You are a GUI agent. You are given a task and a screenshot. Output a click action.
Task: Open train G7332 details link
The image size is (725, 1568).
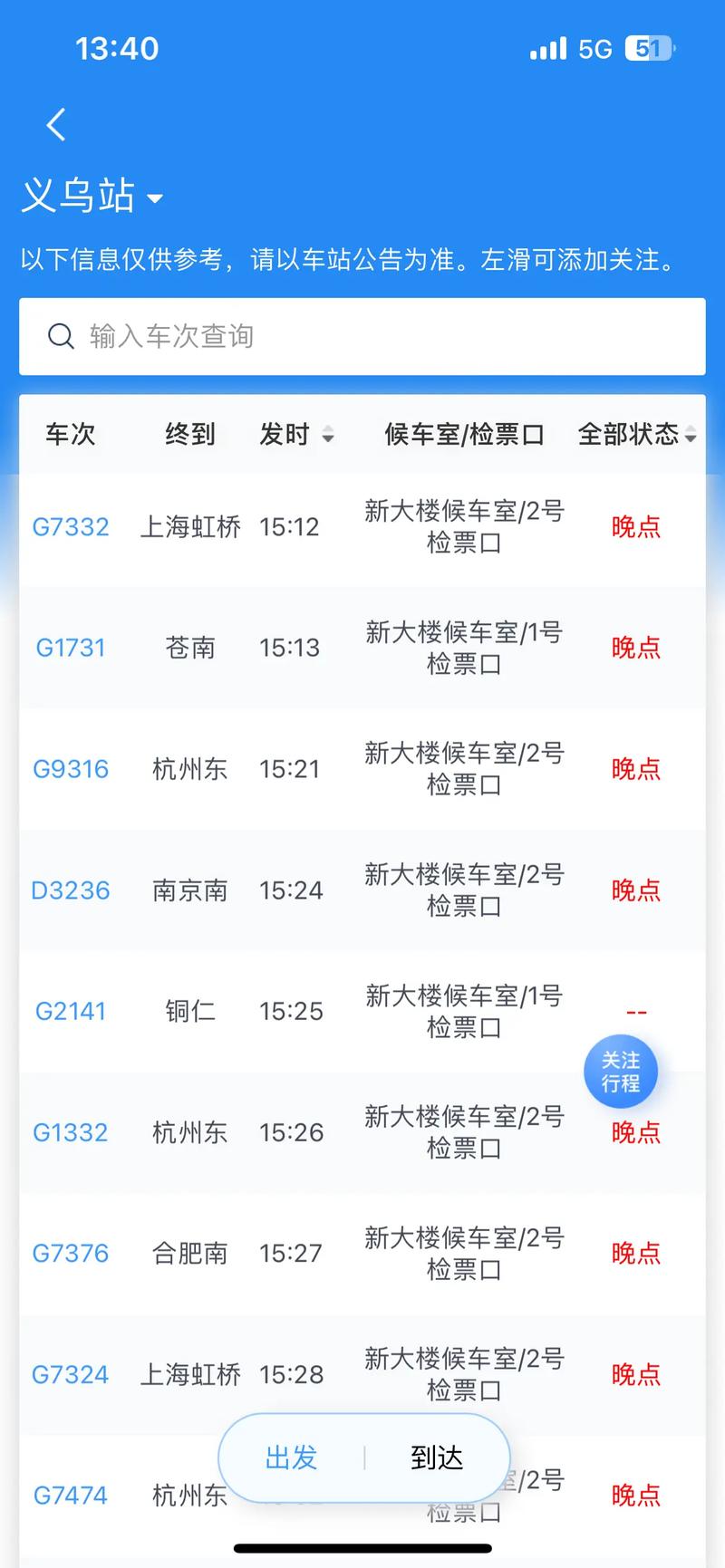pos(70,526)
